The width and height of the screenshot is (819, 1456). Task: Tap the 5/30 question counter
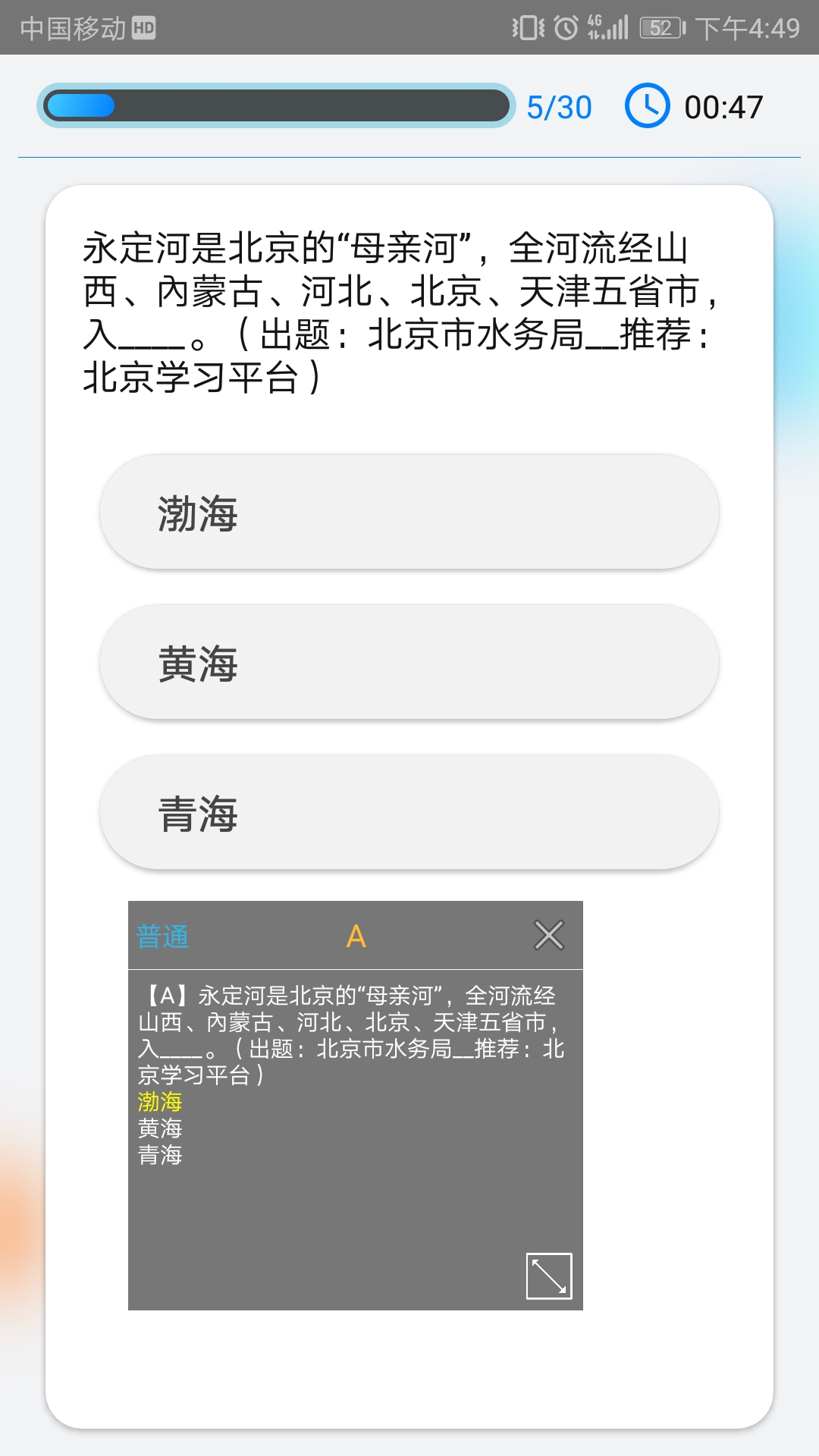pos(559,105)
